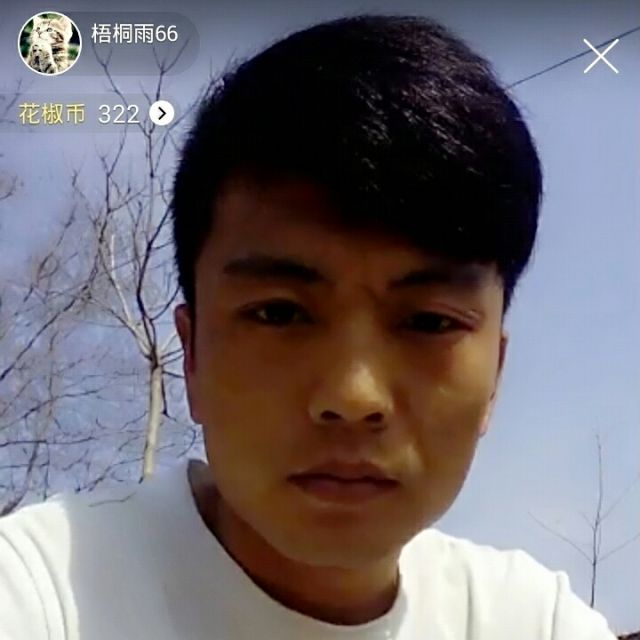The width and height of the screenshot is (640, 640).
Task: Open streamer 梧桐雨66's profile avatar
Action: [49, 43]
